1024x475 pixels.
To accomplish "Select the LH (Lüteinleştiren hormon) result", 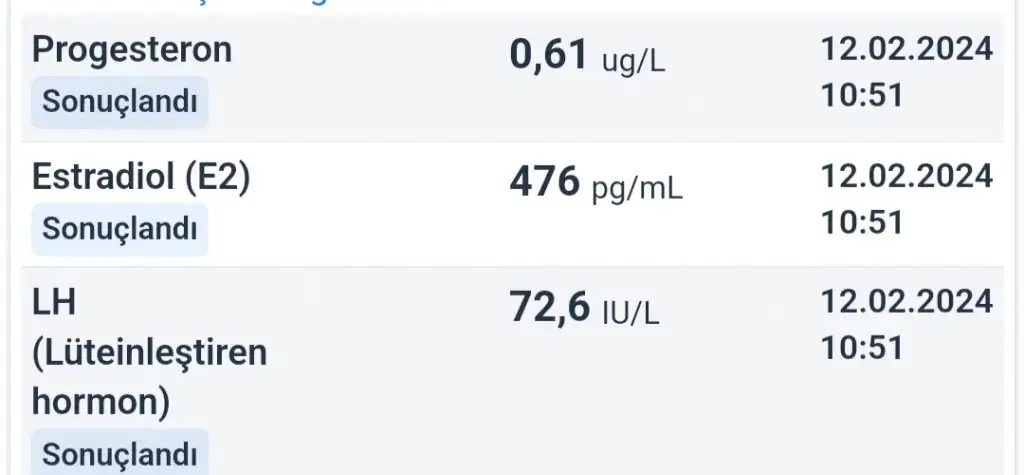I will tap(150, 352).
